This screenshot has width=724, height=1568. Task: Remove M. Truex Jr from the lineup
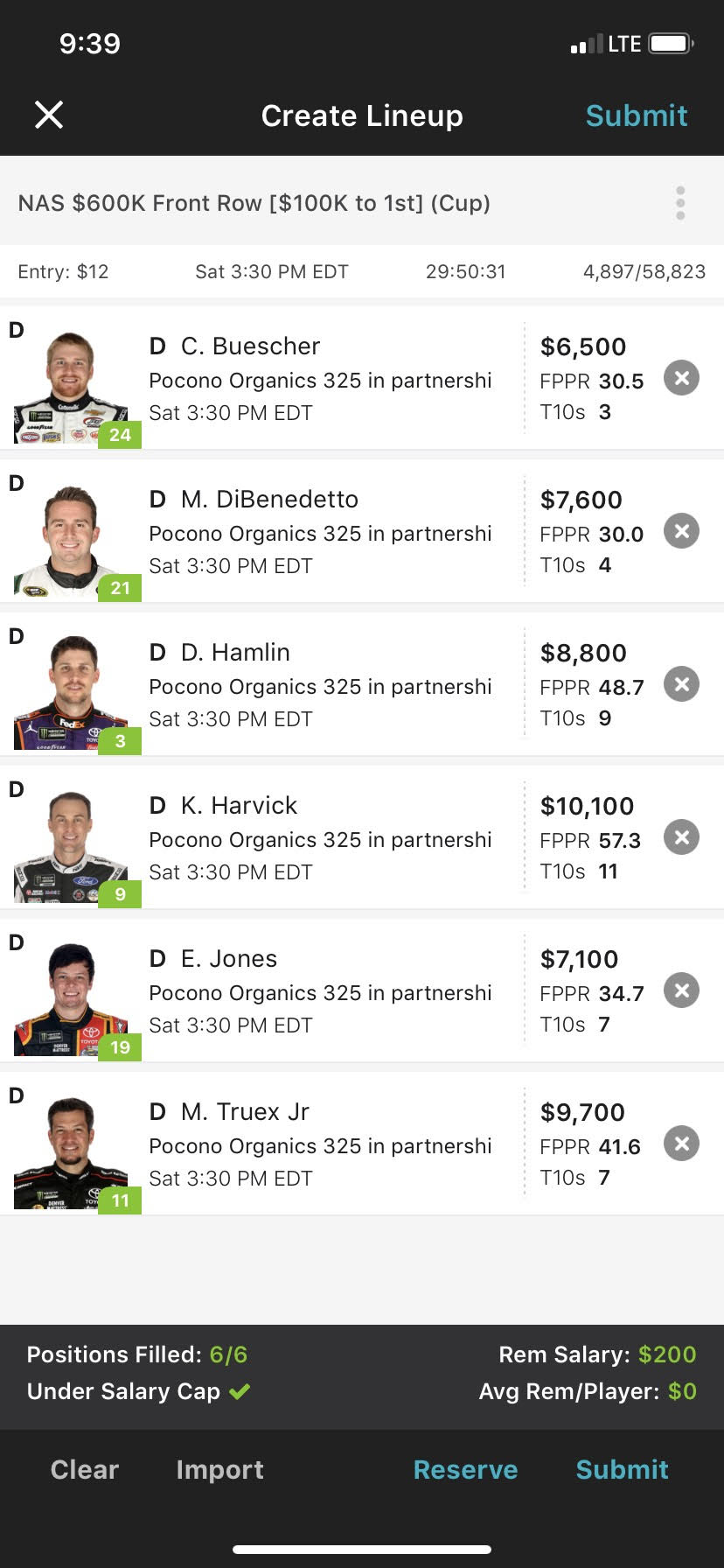(681, 1144)
